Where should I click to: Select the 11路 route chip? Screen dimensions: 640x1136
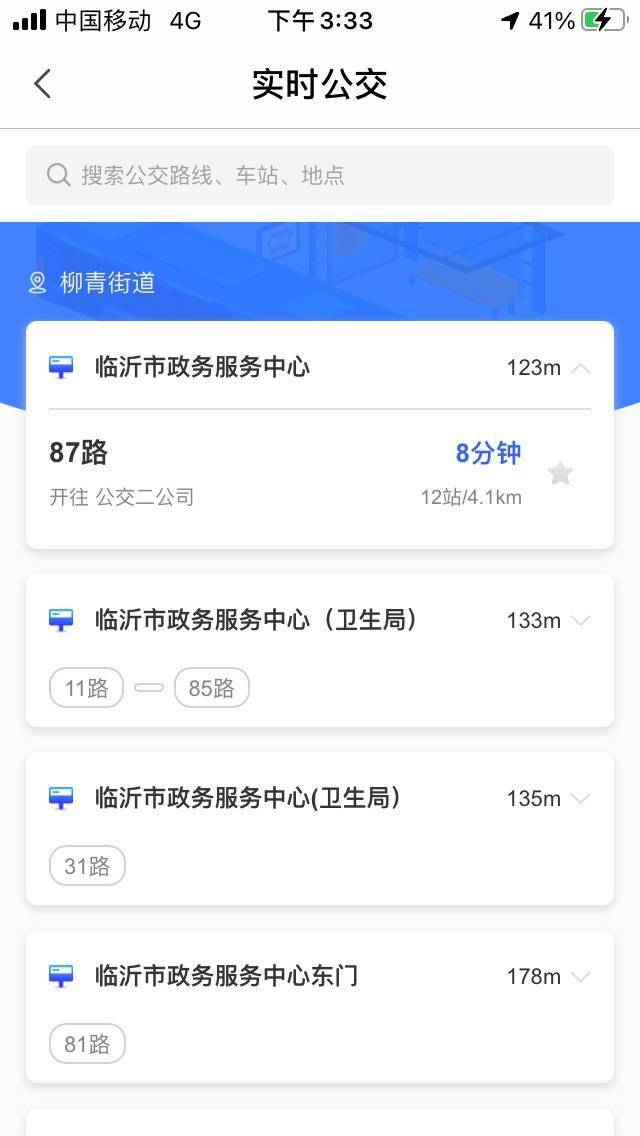(x=86, y=688)
